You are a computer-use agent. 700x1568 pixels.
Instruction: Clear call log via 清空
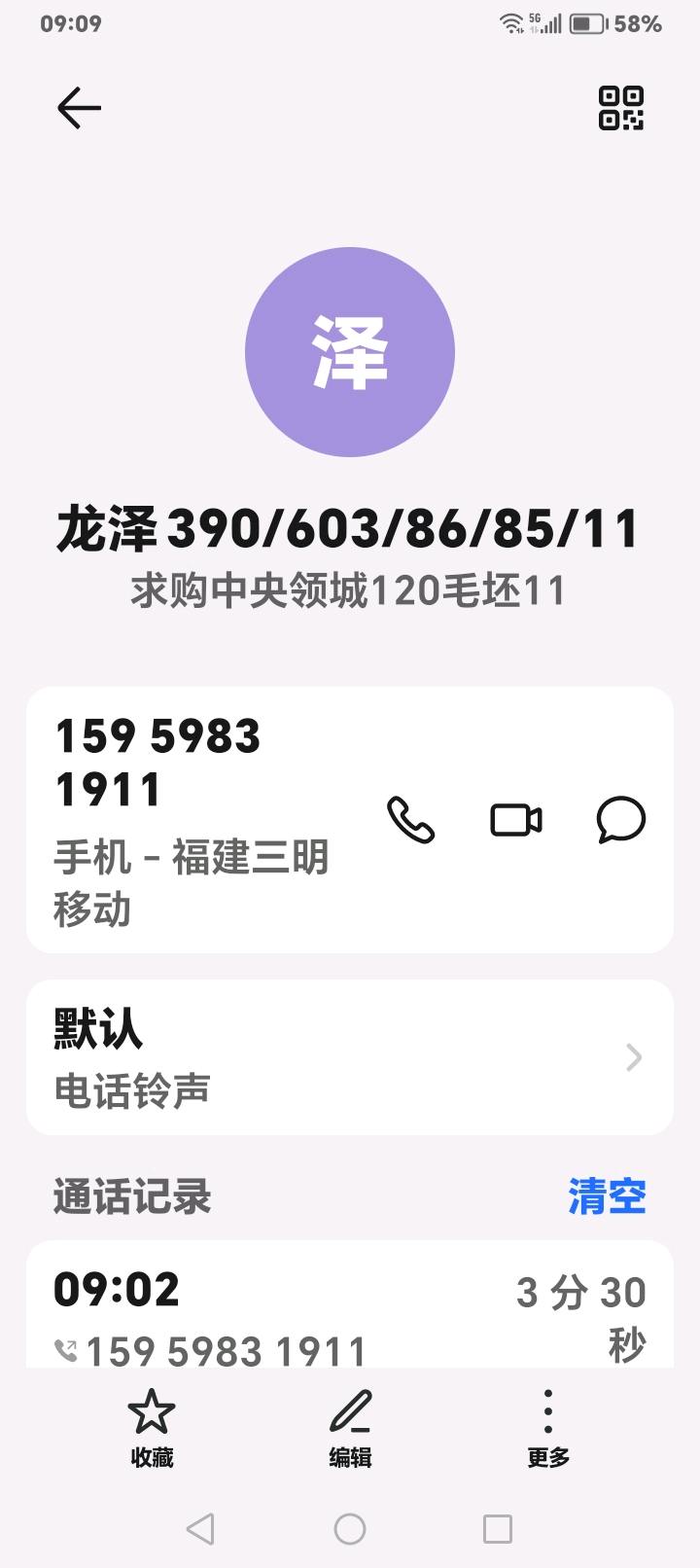[x=607, y=1196]
